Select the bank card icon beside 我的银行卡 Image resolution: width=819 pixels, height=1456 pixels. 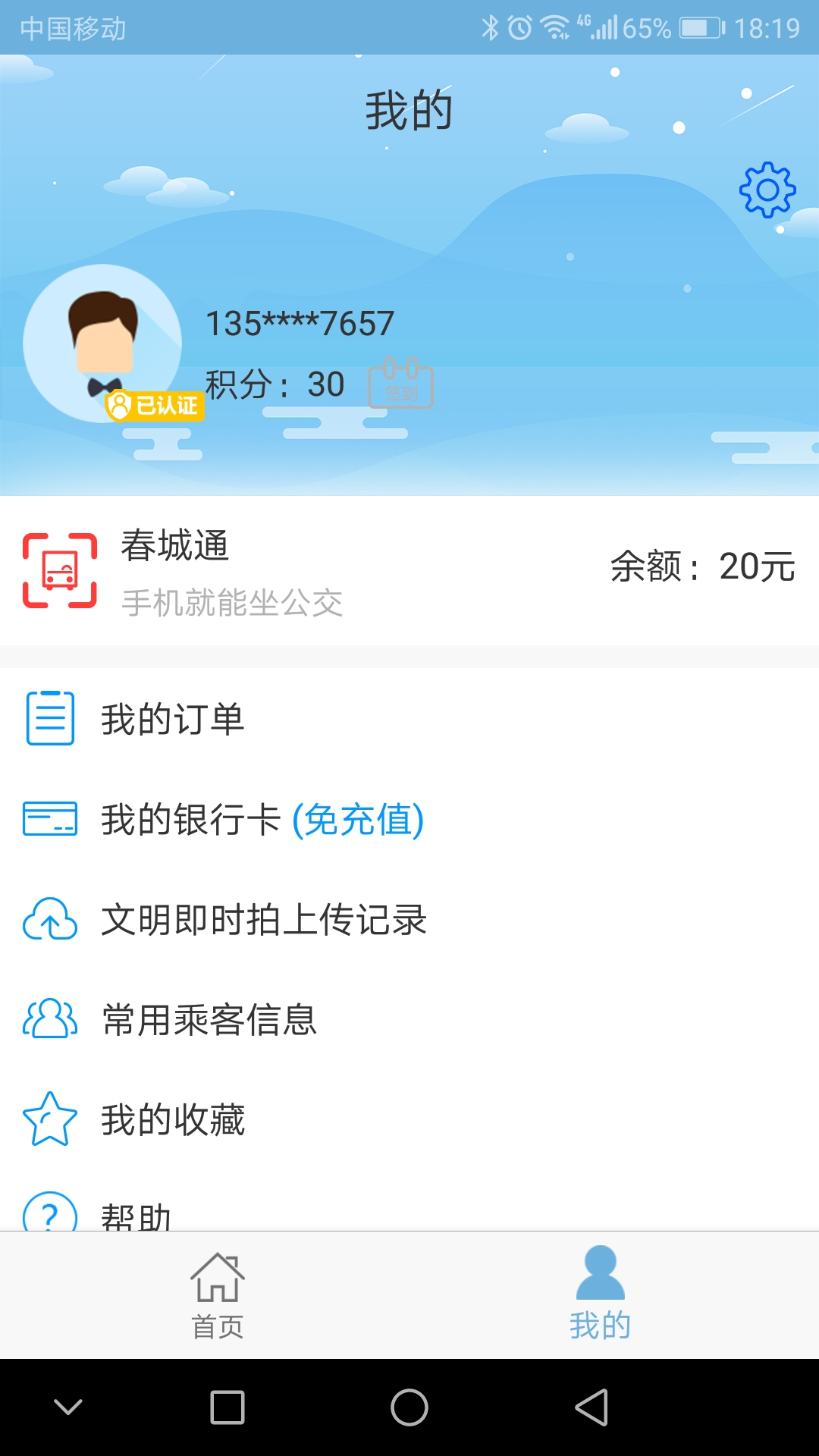[x=49, y=821]
